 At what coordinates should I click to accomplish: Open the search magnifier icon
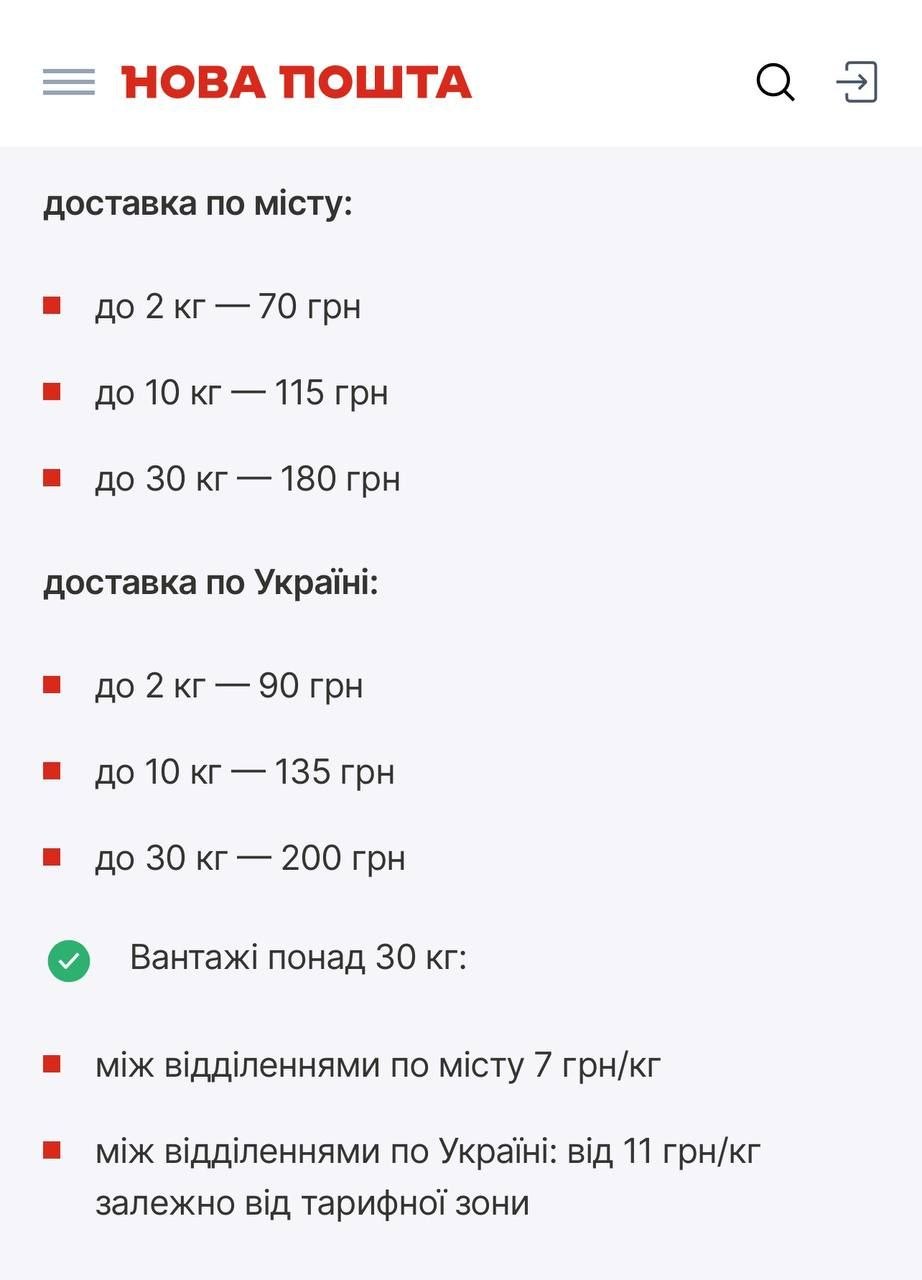click(x=775, y=82)
